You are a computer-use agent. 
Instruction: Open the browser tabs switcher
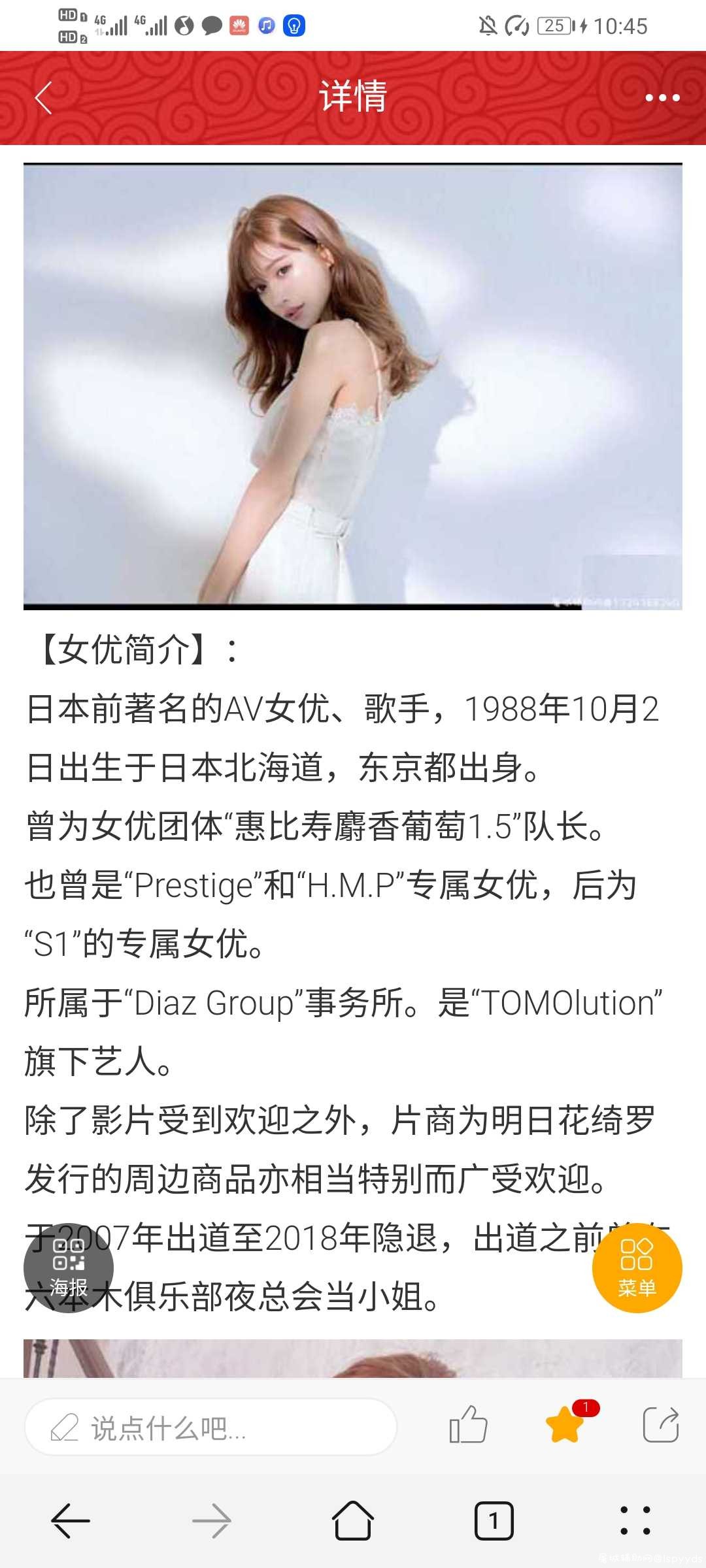pyautogui.click(x=494, y=1521)
